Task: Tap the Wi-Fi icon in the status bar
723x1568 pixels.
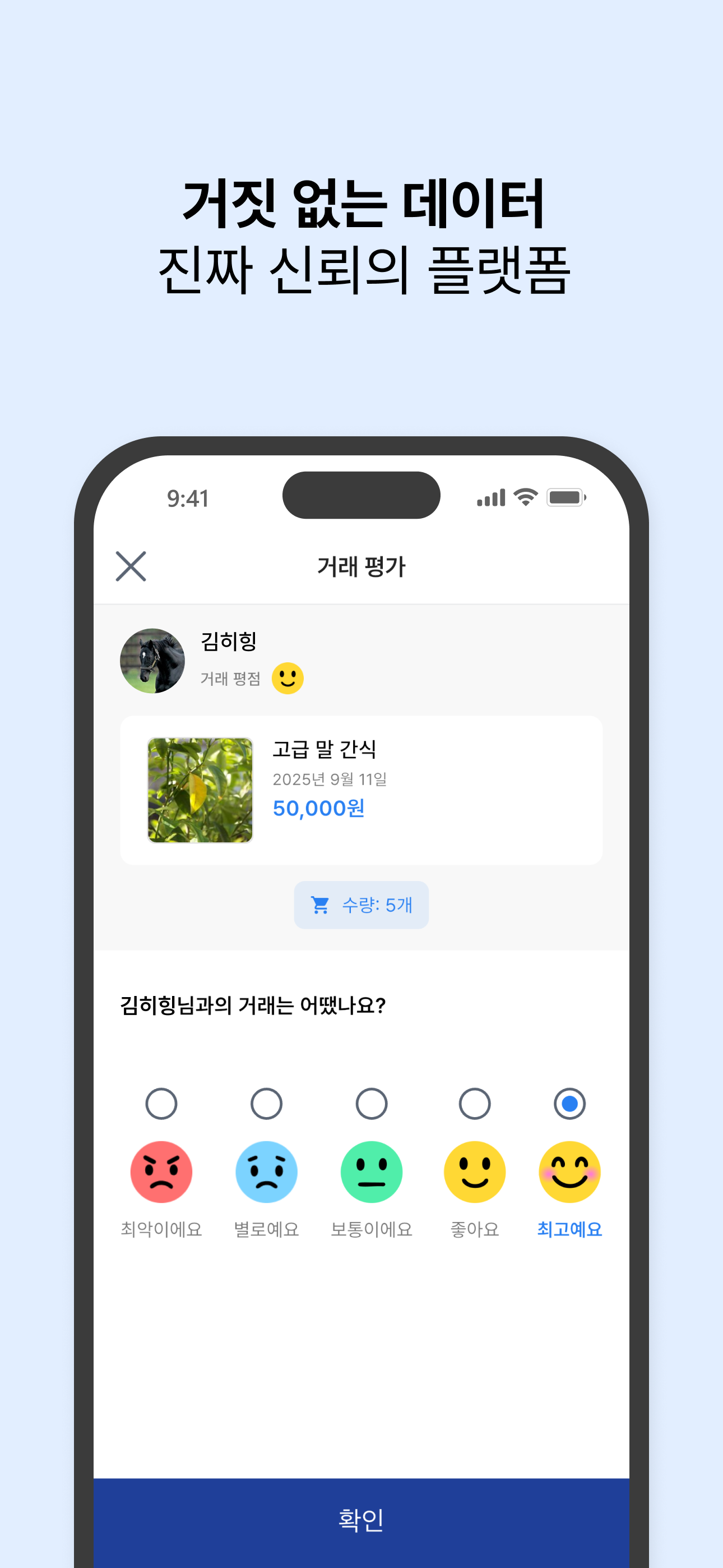Action: pos(525,497)
